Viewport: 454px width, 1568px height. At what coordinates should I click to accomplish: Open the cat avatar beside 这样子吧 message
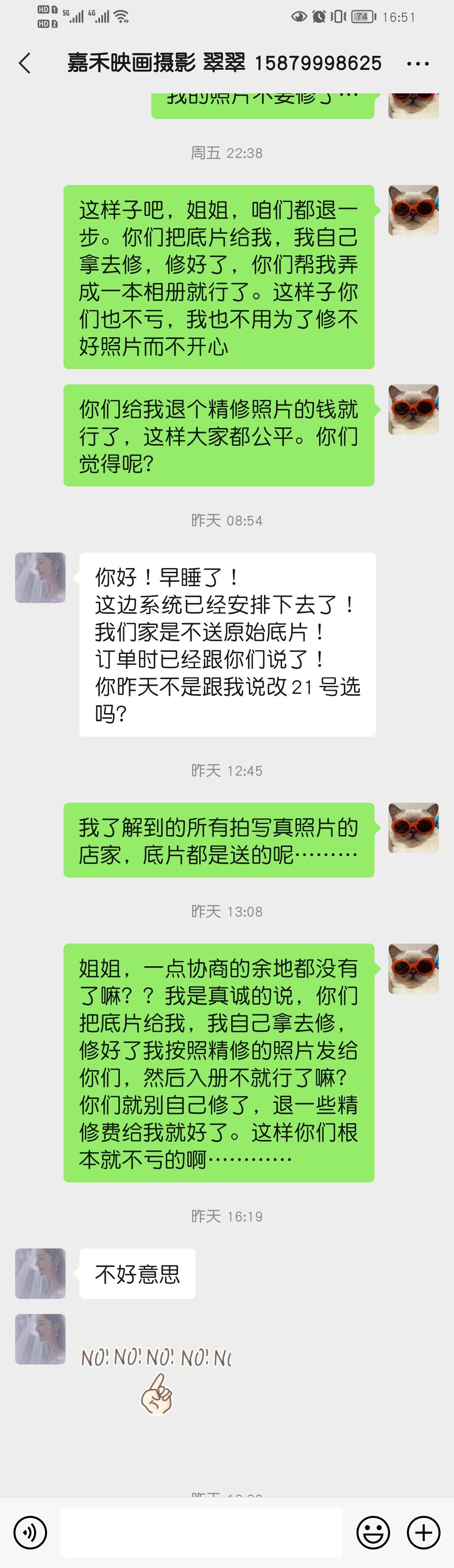pyautogui.click(x=413, y=211)
